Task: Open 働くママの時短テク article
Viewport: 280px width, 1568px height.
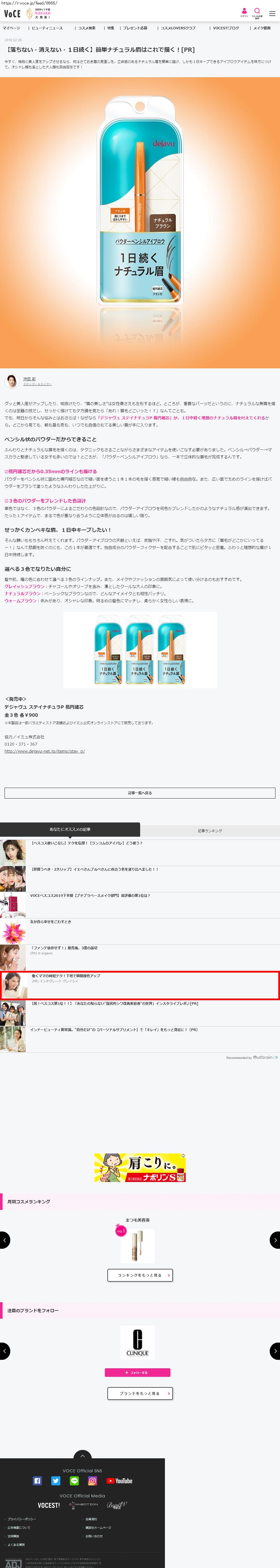Action: pos(66,975)
